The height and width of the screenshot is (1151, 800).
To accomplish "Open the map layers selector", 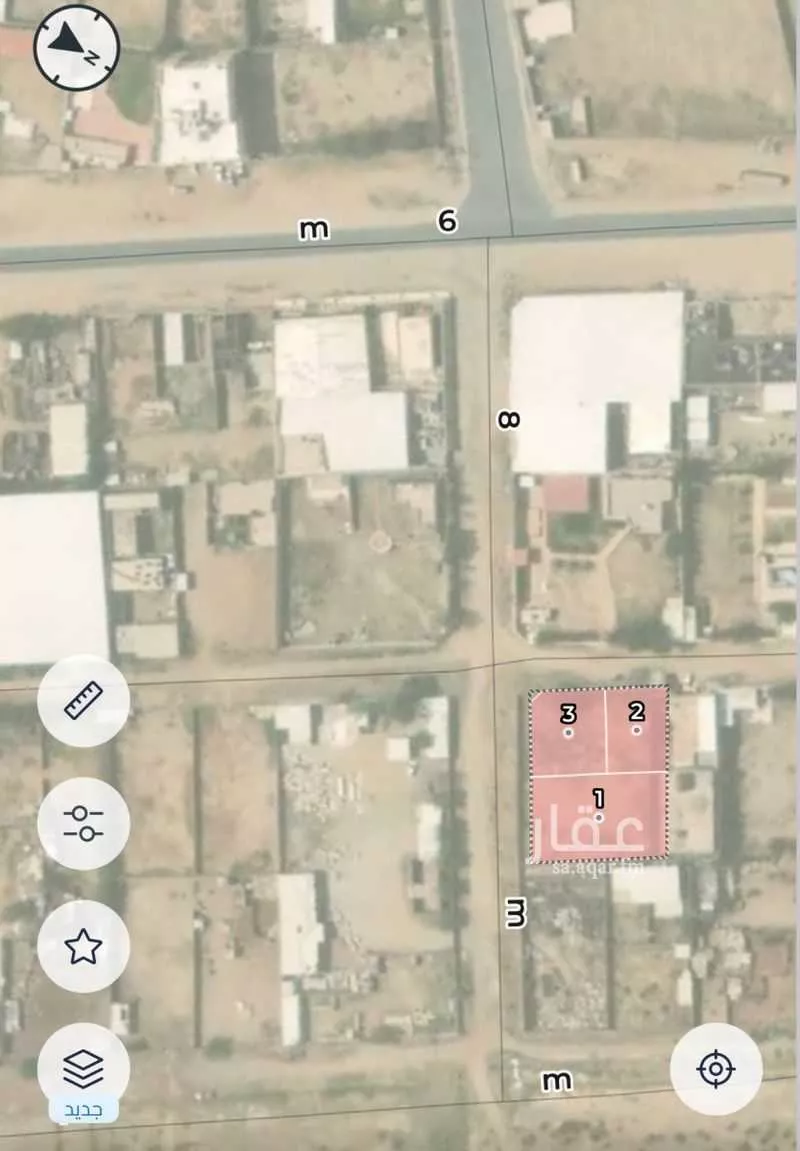I will 84,1070.
